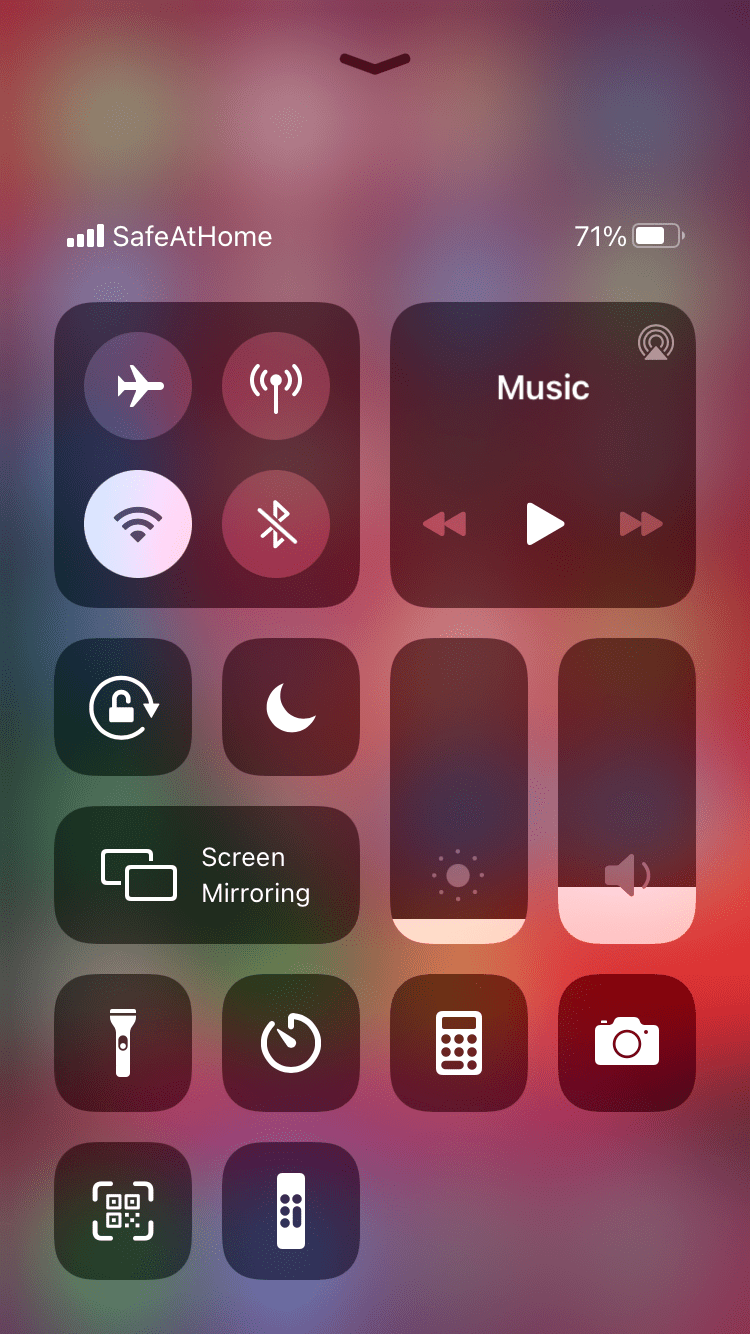The width and height of the screenshot is (750, 1334).
Task: Turn on the flashlight
Action: click(123, 1043)
